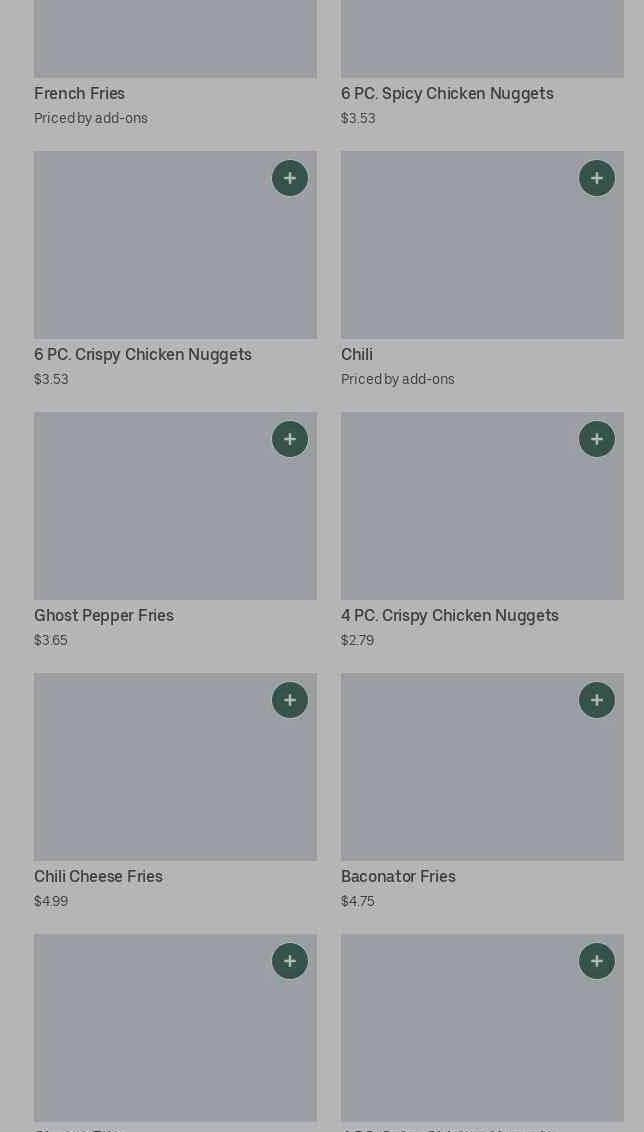Image resolution: width=644 pixels, height=1132 pixels.
Task: Open the French Fries item
Action: (x=175, y=64)
